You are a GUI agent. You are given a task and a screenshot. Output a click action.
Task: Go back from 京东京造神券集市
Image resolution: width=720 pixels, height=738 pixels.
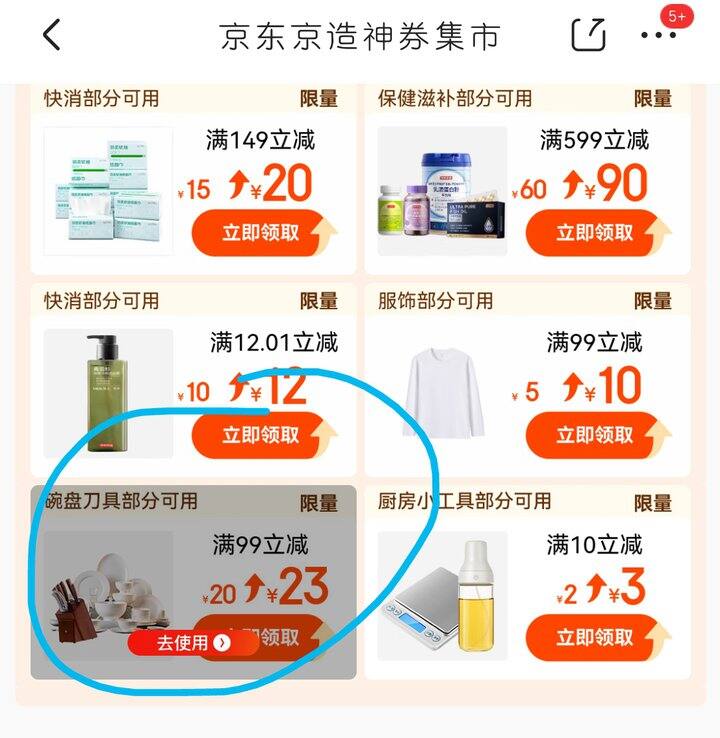(x=52, y=36)
